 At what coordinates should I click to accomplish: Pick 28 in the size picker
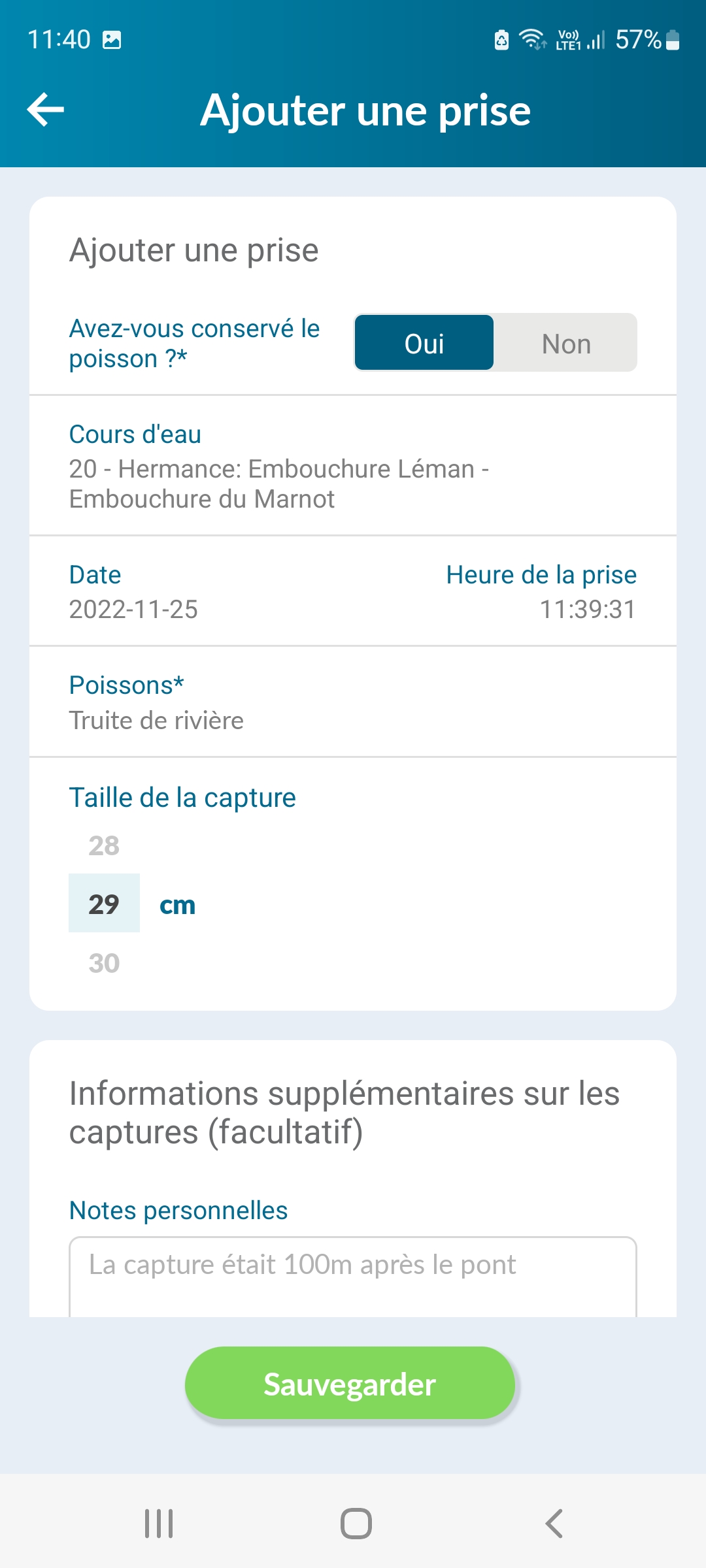(x=104, y=845)
